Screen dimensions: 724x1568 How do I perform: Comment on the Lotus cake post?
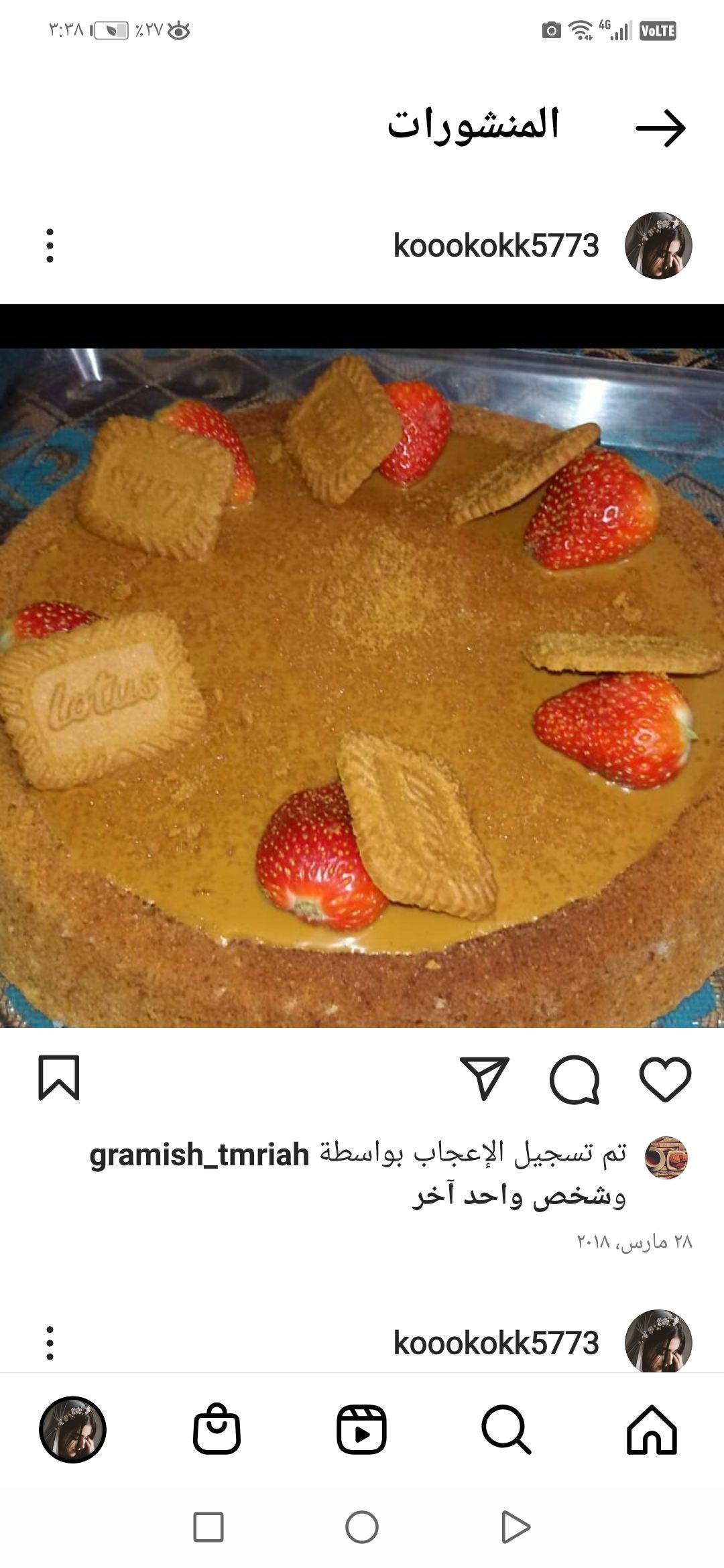pyautogui.click(x=575, y=1079)
